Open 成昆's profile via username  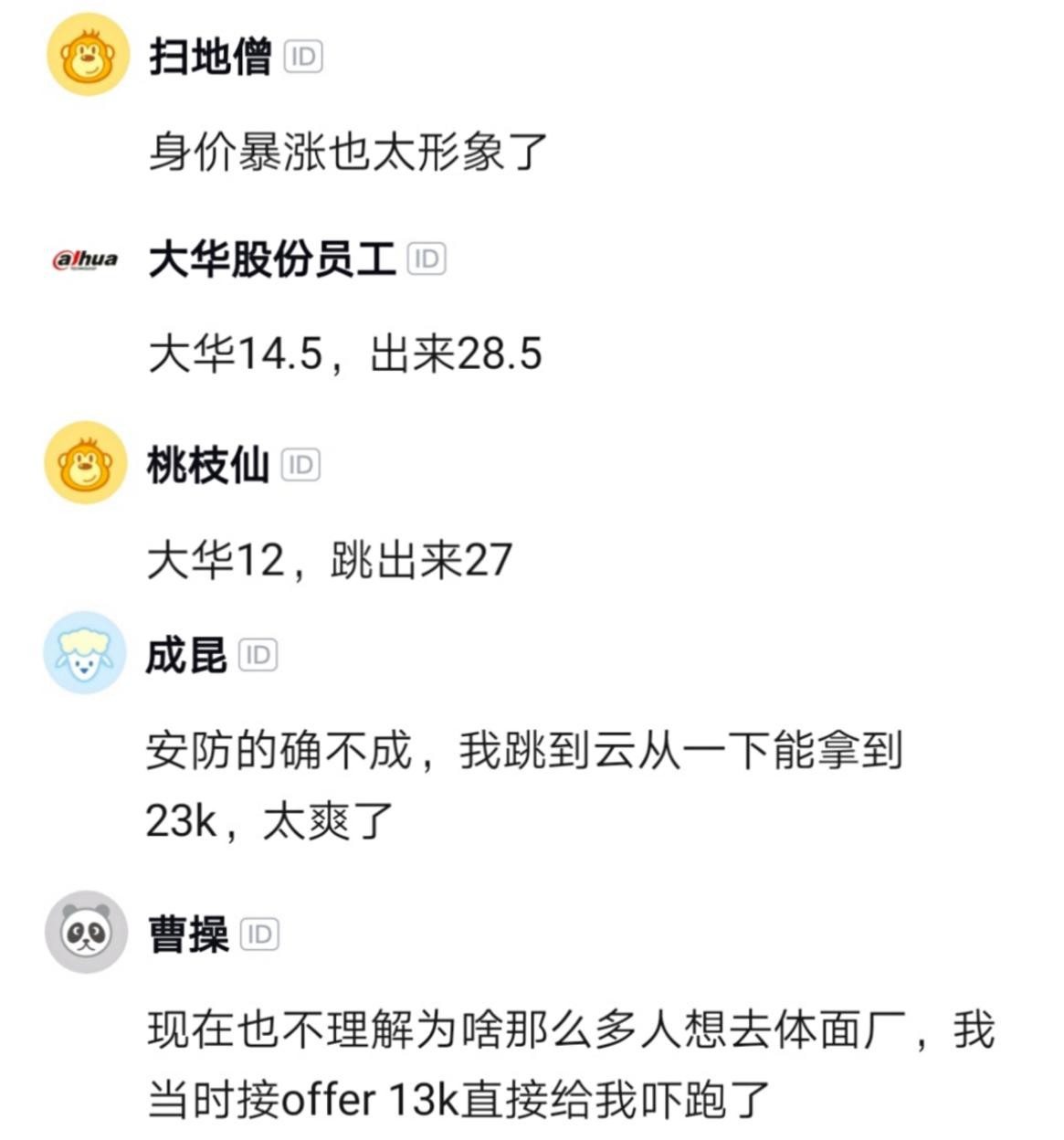(184, 653)
